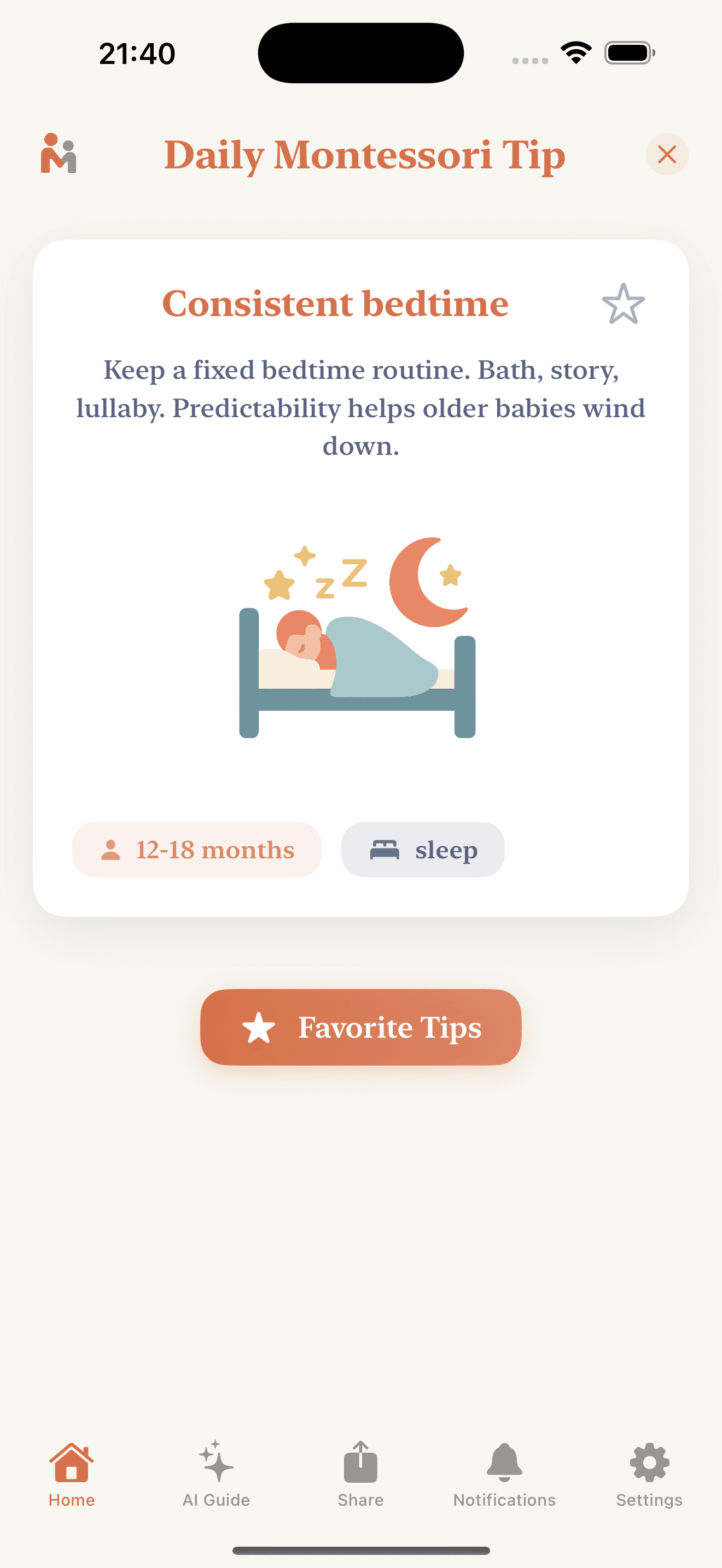The width and height of the screenshot is (722, 1568).
Task: Dismiss the Daily Montessori Tip screen
Action: tap(667, 155)
